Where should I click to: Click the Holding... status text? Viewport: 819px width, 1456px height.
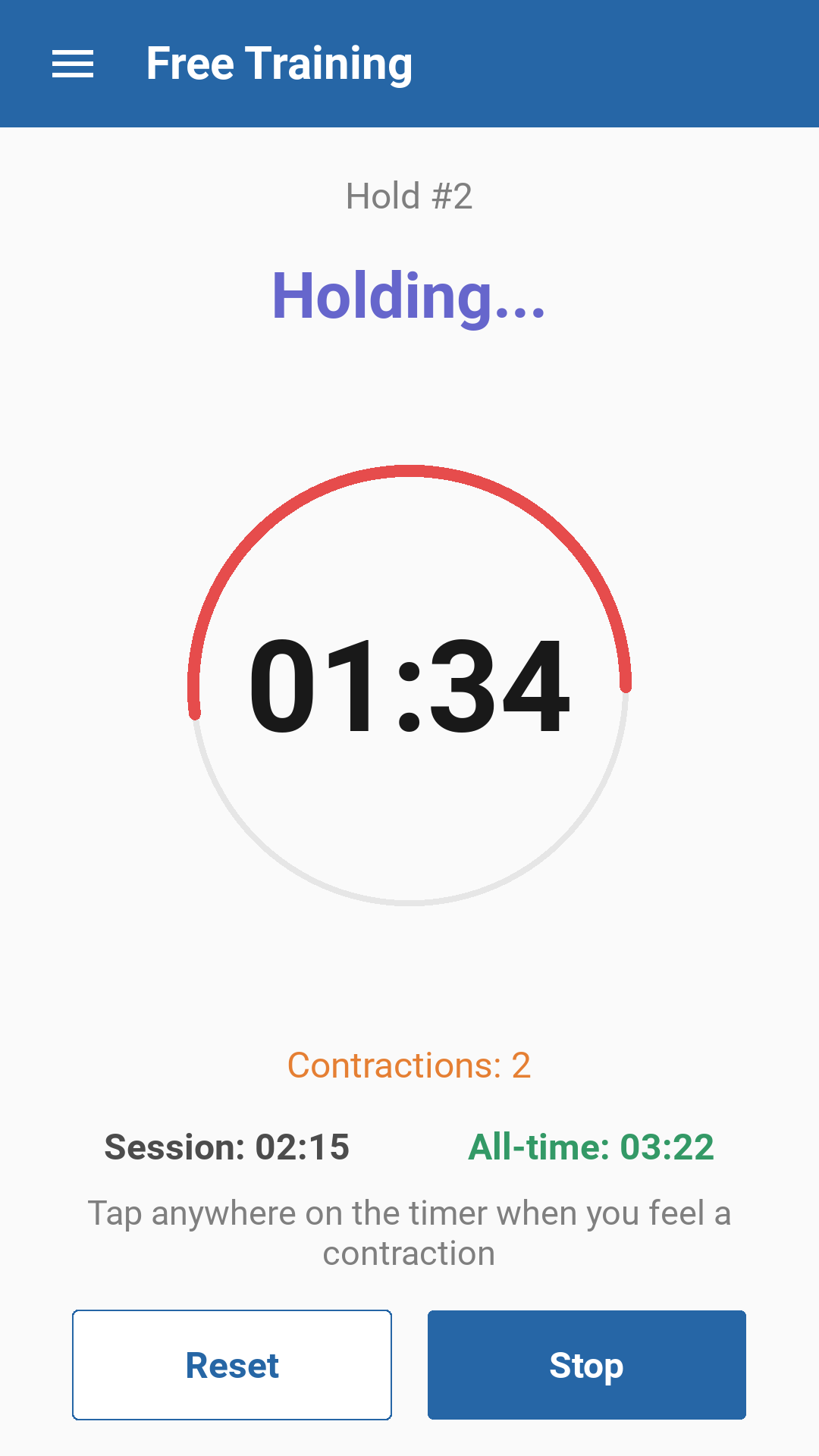point(409,297)
